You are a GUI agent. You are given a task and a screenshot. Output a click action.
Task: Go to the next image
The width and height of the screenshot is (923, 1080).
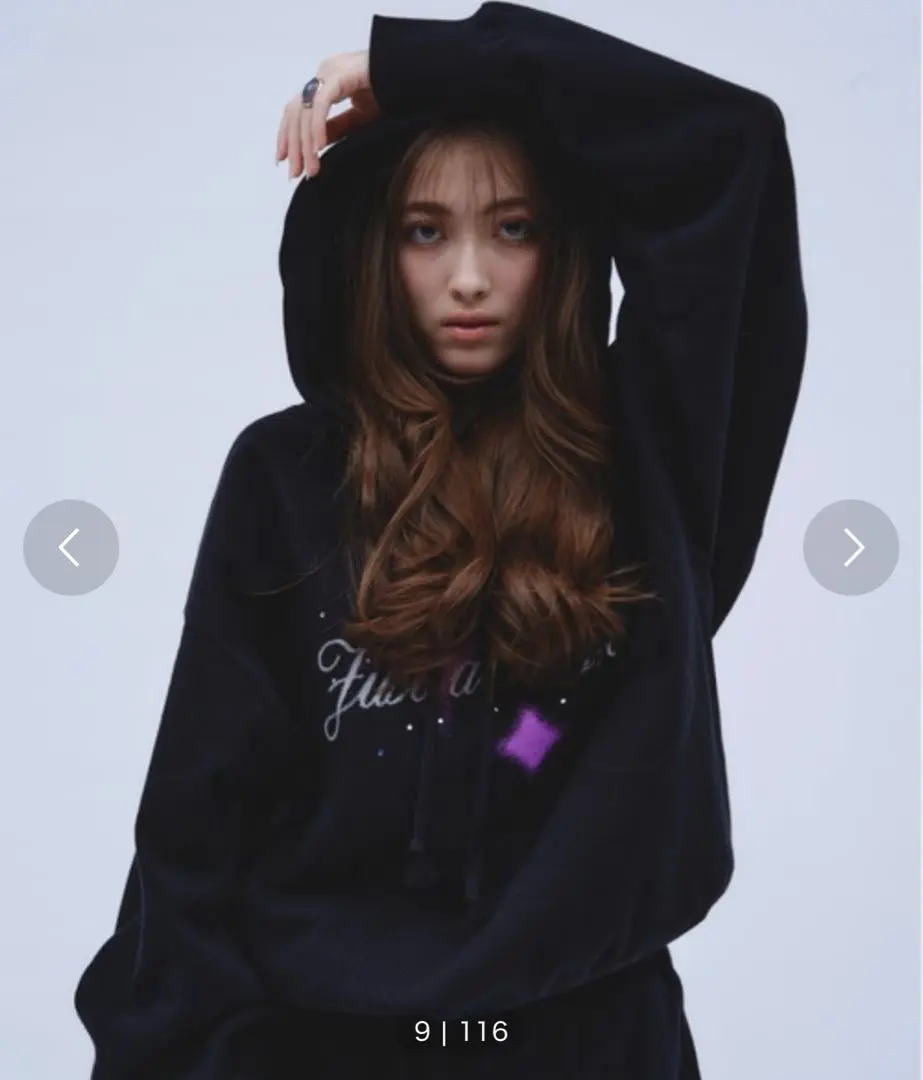[x=850, y=547]
